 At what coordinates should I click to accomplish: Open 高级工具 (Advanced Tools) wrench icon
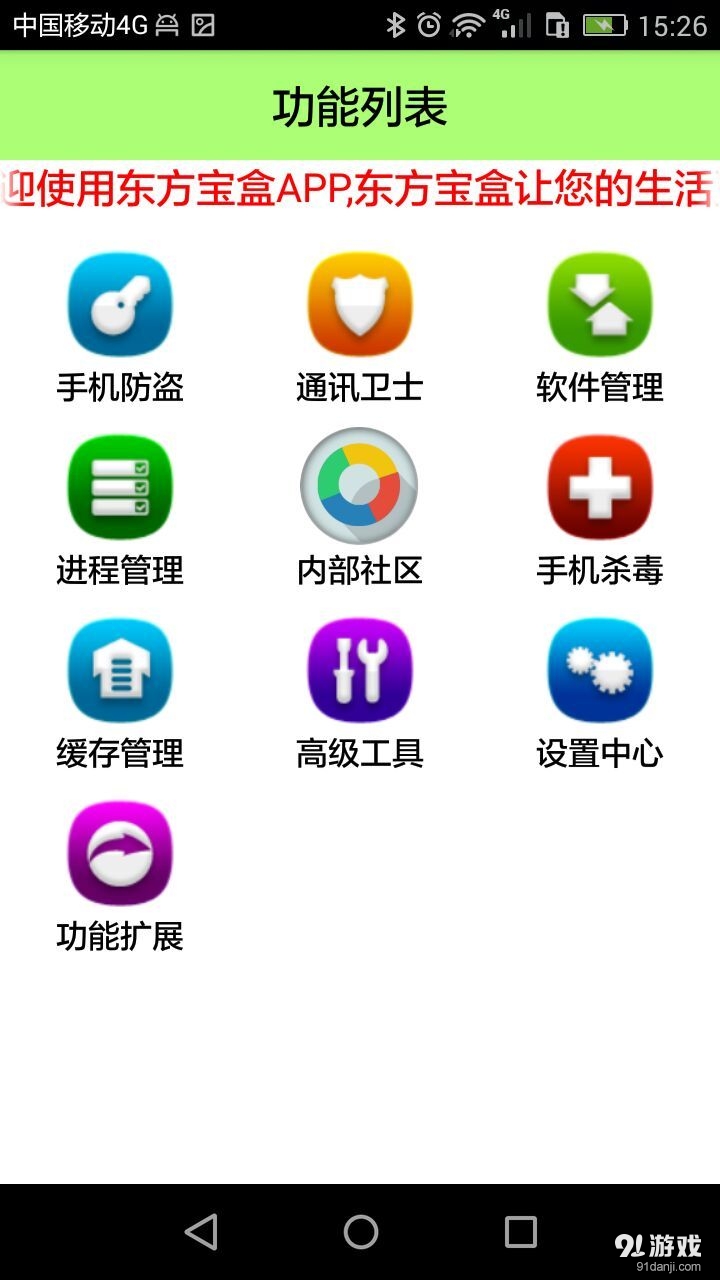[360, 670]
